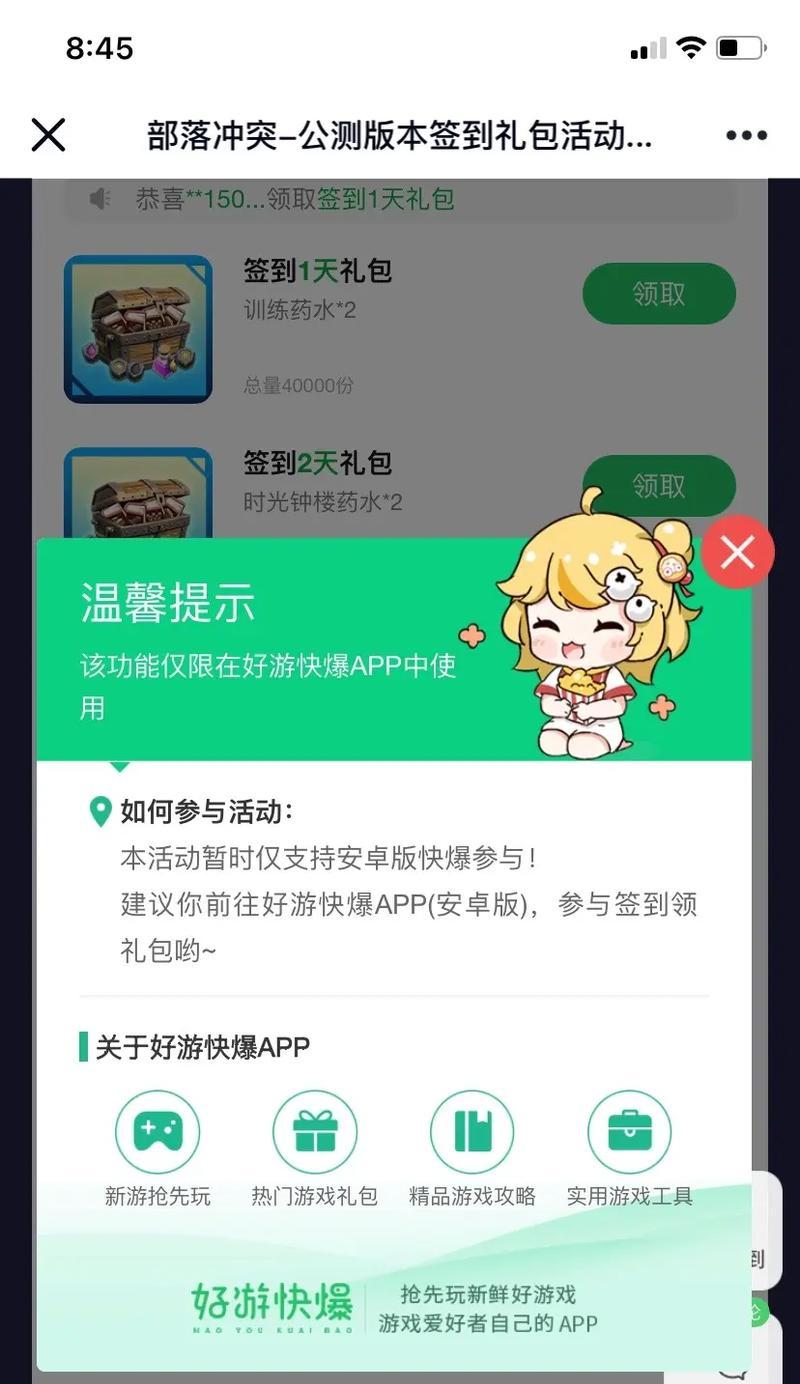Close the webpage with the X icon
The image size is (800, 1384).
click(x=48, y=135)
